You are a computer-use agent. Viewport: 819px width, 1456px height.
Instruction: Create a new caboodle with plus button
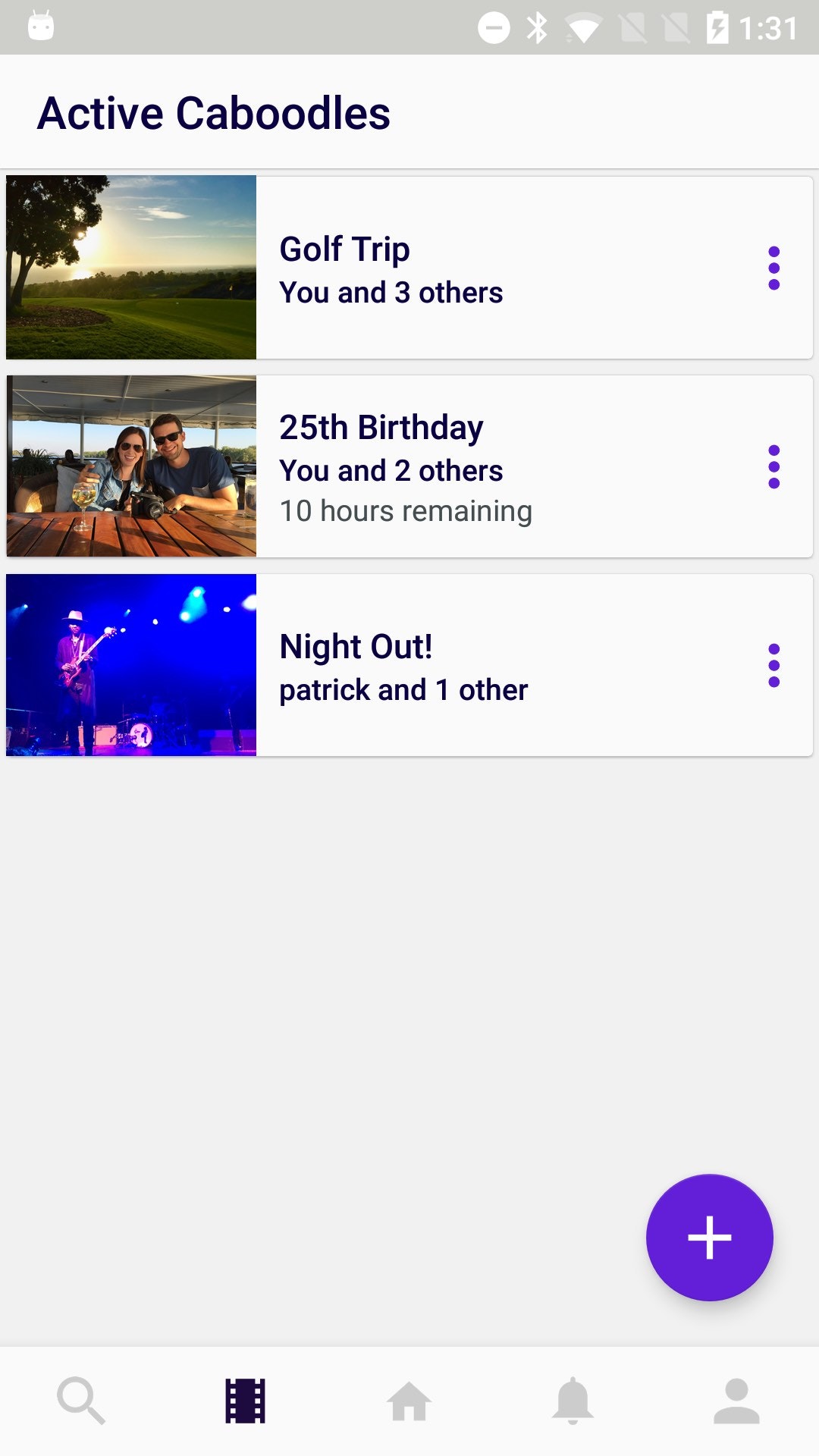tap(709, 1237)
